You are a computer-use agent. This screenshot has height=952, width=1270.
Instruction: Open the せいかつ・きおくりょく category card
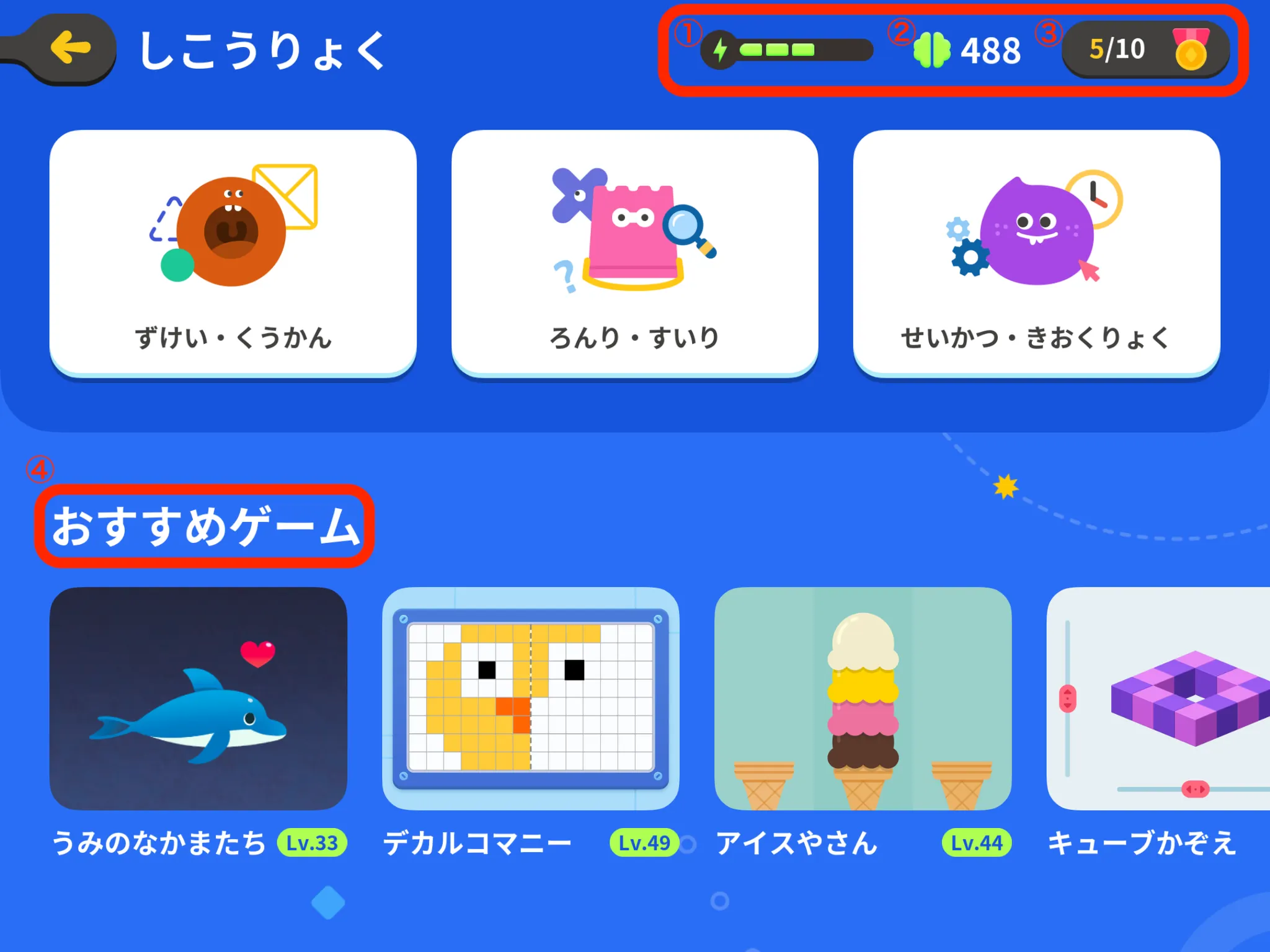click(1036, 253)
